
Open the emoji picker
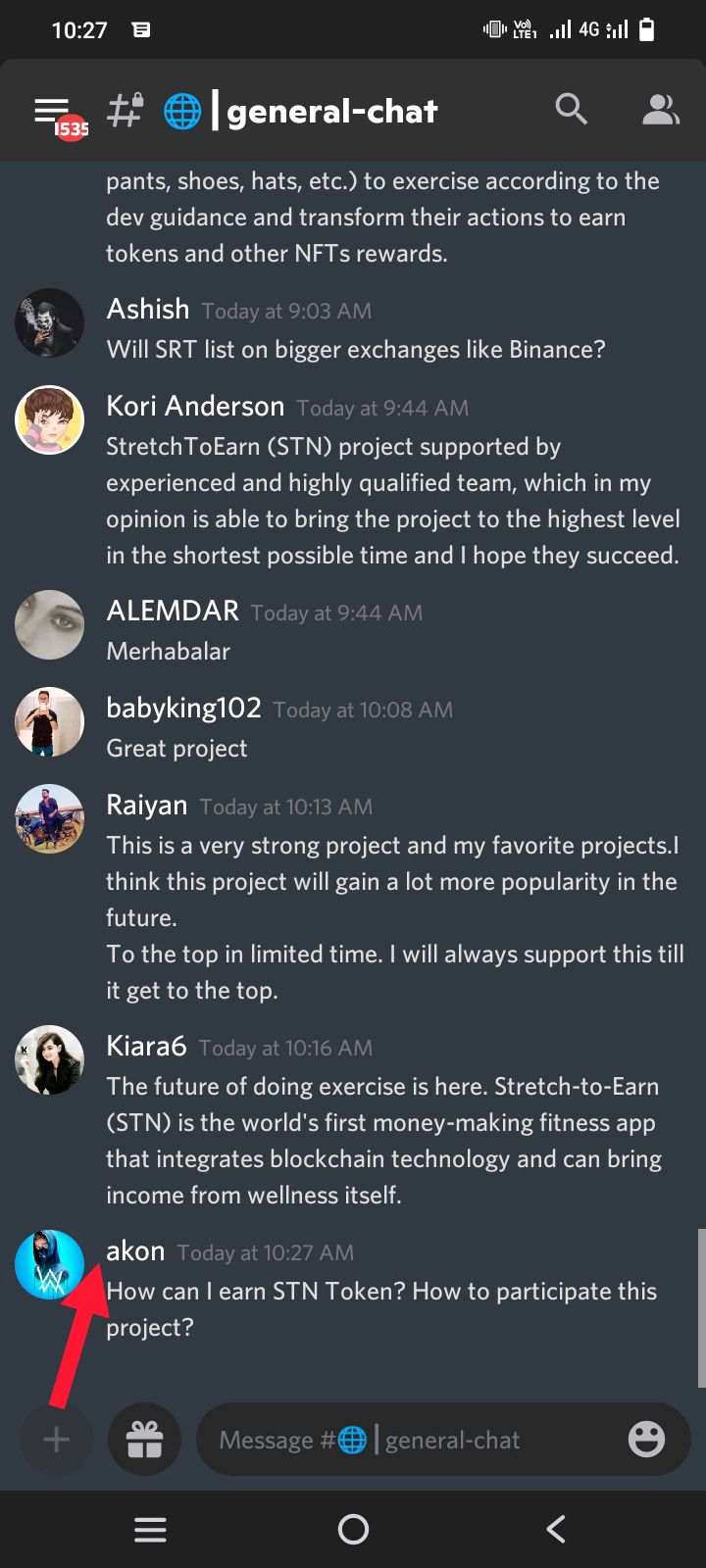click(x=646, y=1439)
